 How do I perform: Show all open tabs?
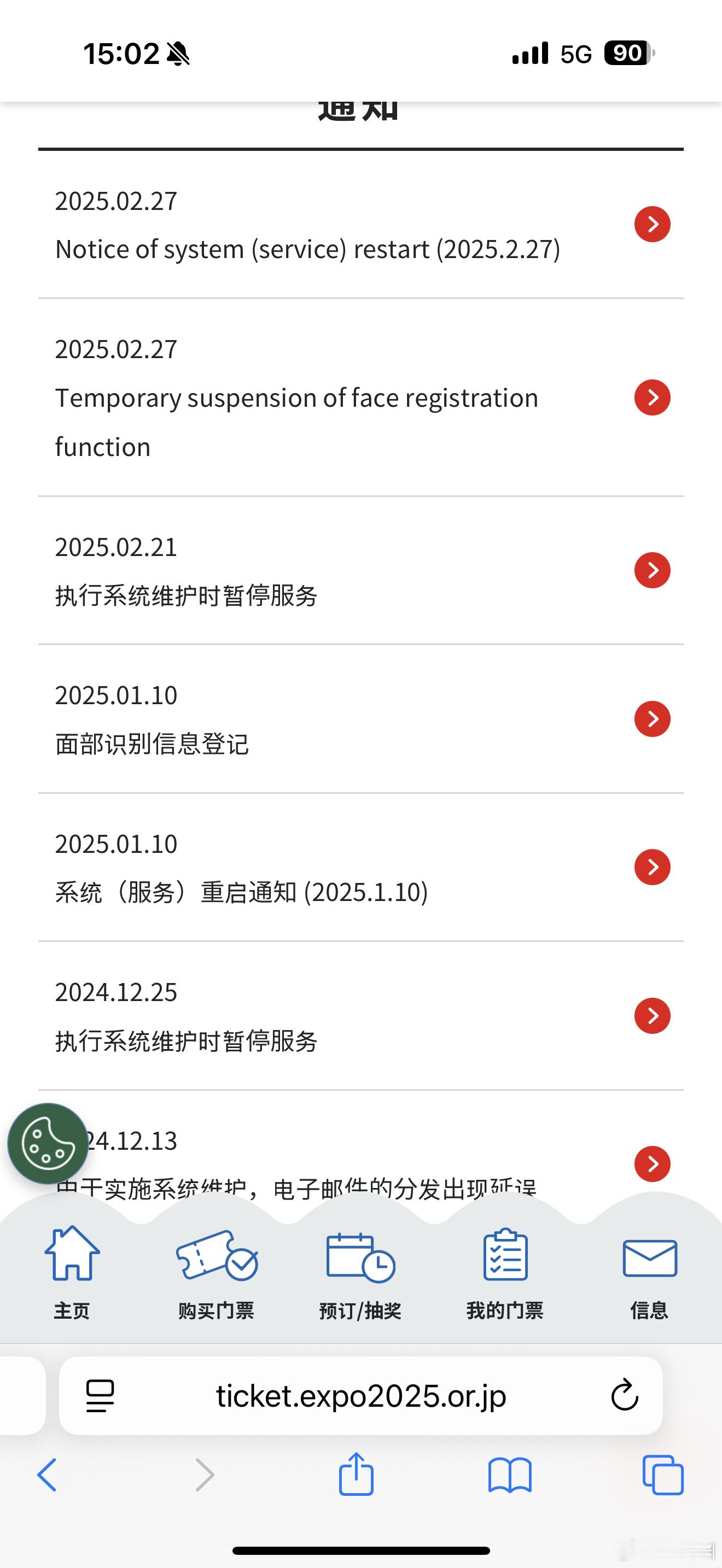[x=663, y=1475]
